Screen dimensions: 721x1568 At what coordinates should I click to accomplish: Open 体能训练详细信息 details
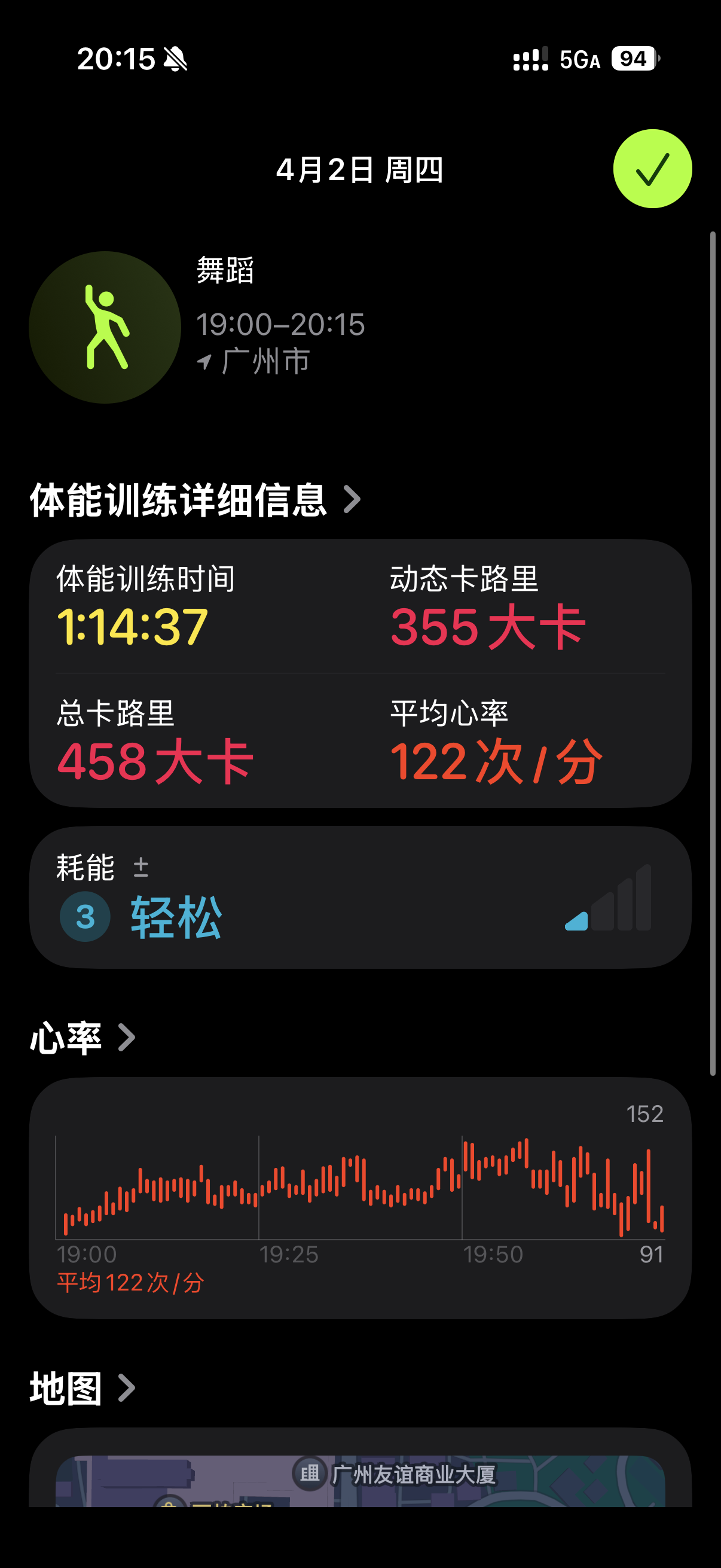click(195, 500)
